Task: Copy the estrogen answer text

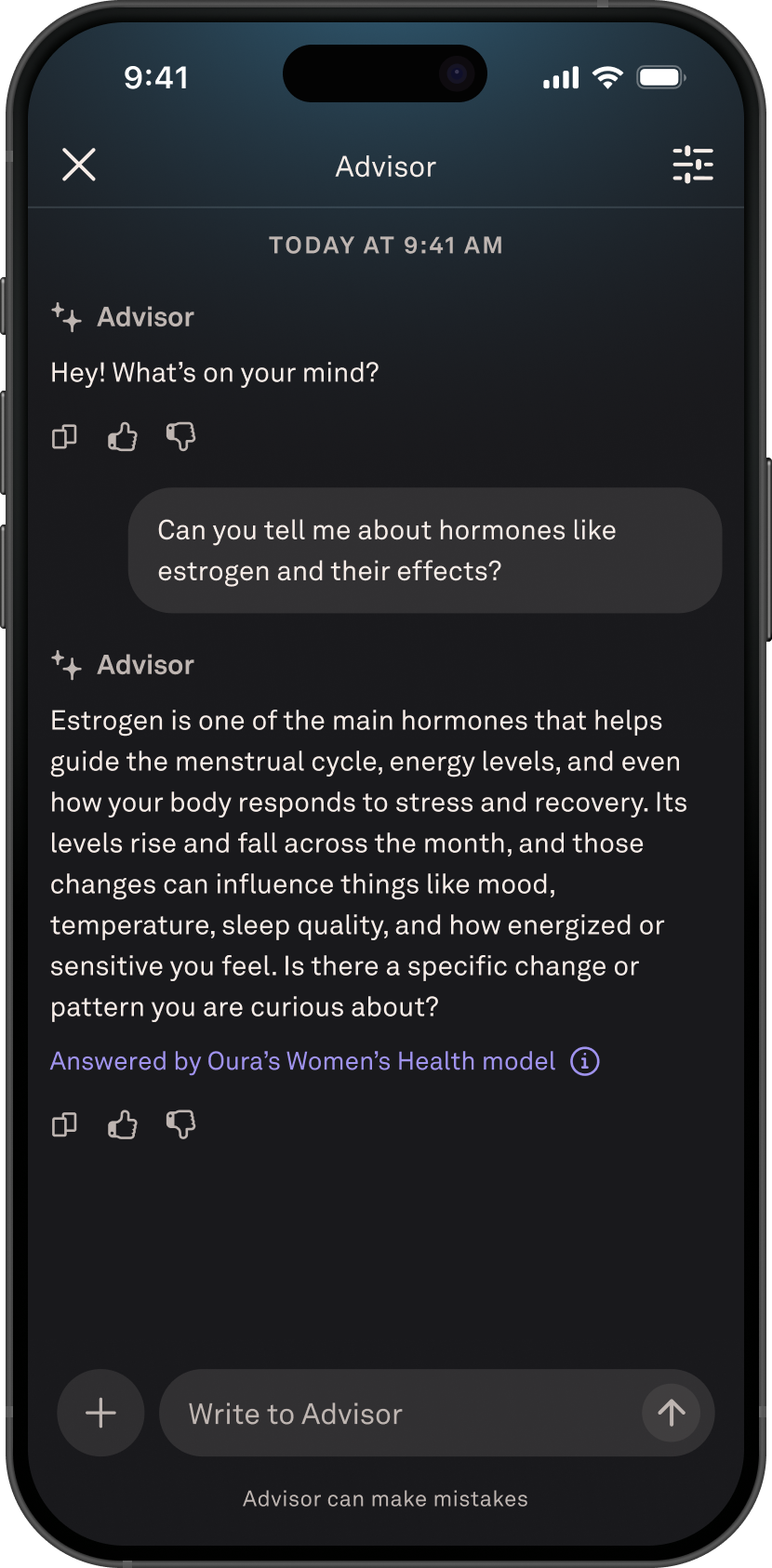Action: click(x=64, y=1124)
